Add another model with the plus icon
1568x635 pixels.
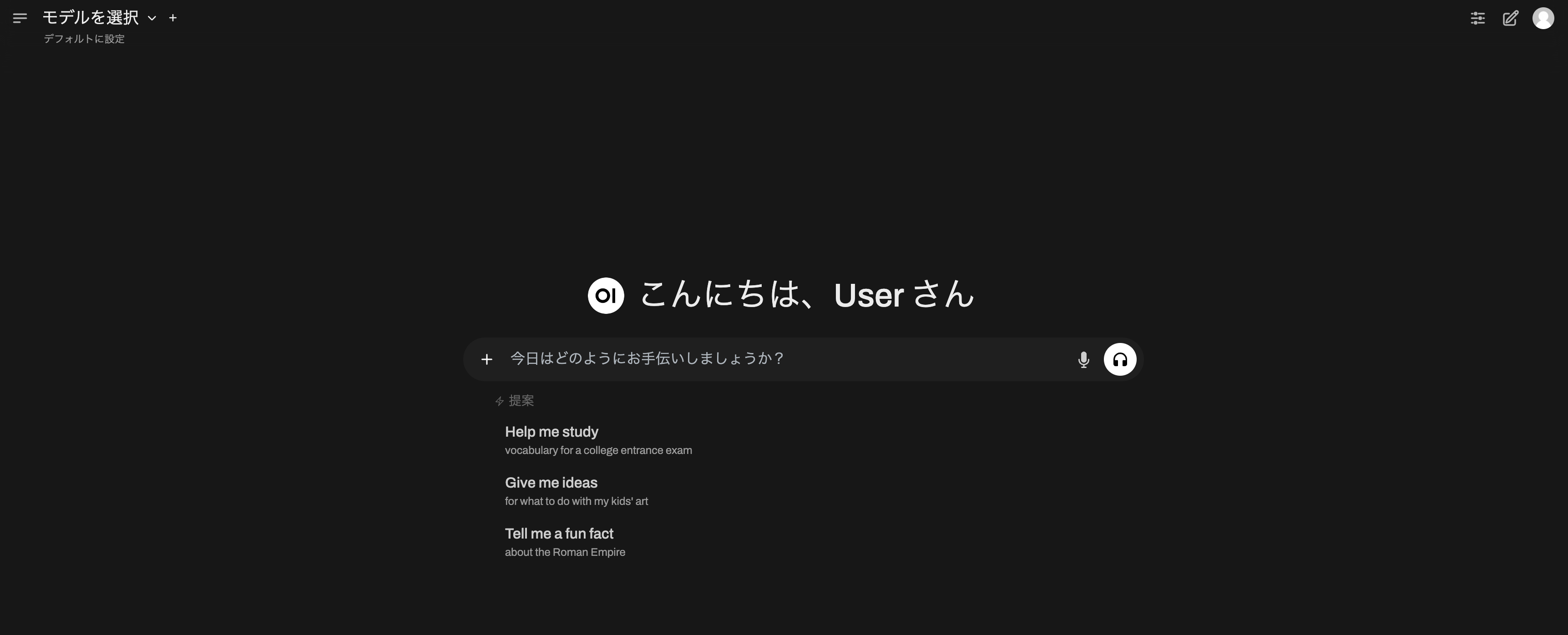[173, 18]
